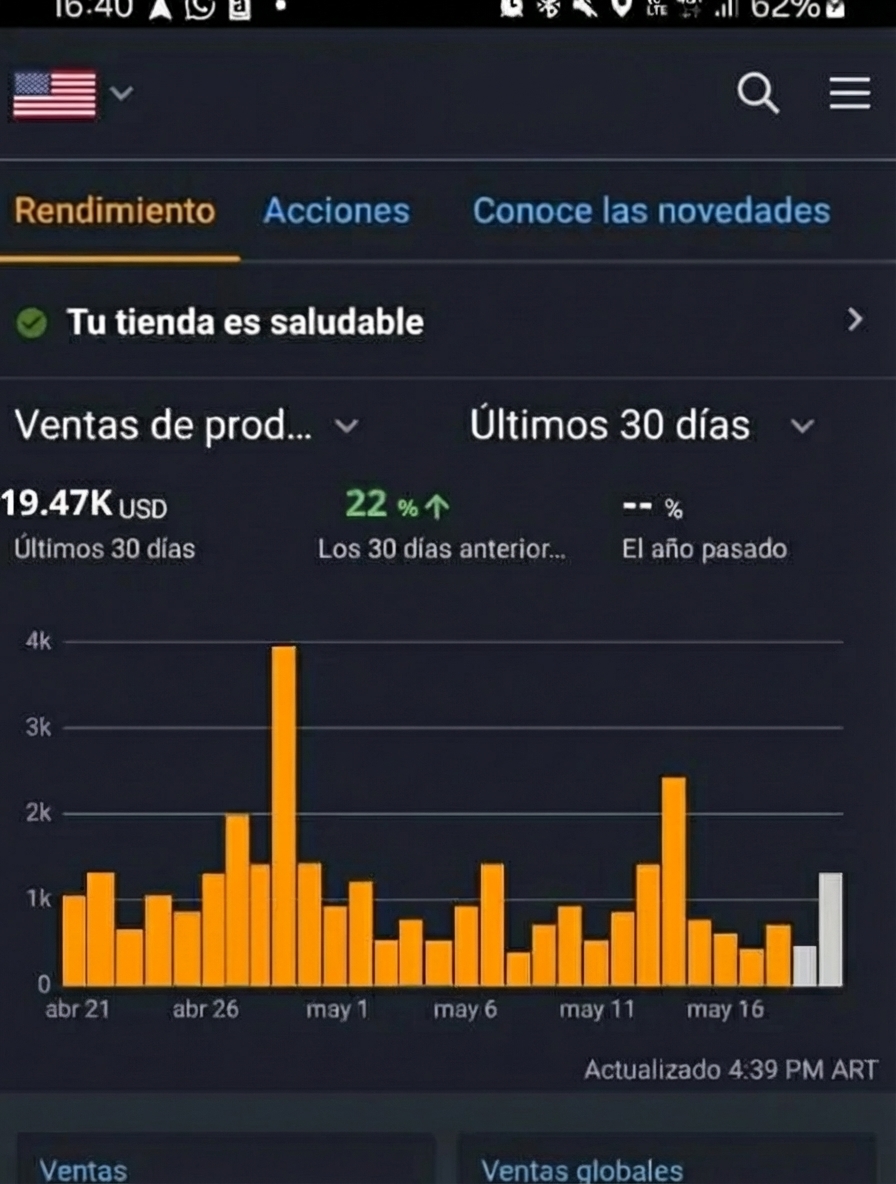The width and height of the screenshot is (896, 1184).
Task: Click the green health check icon
Action: coord(29,321)
